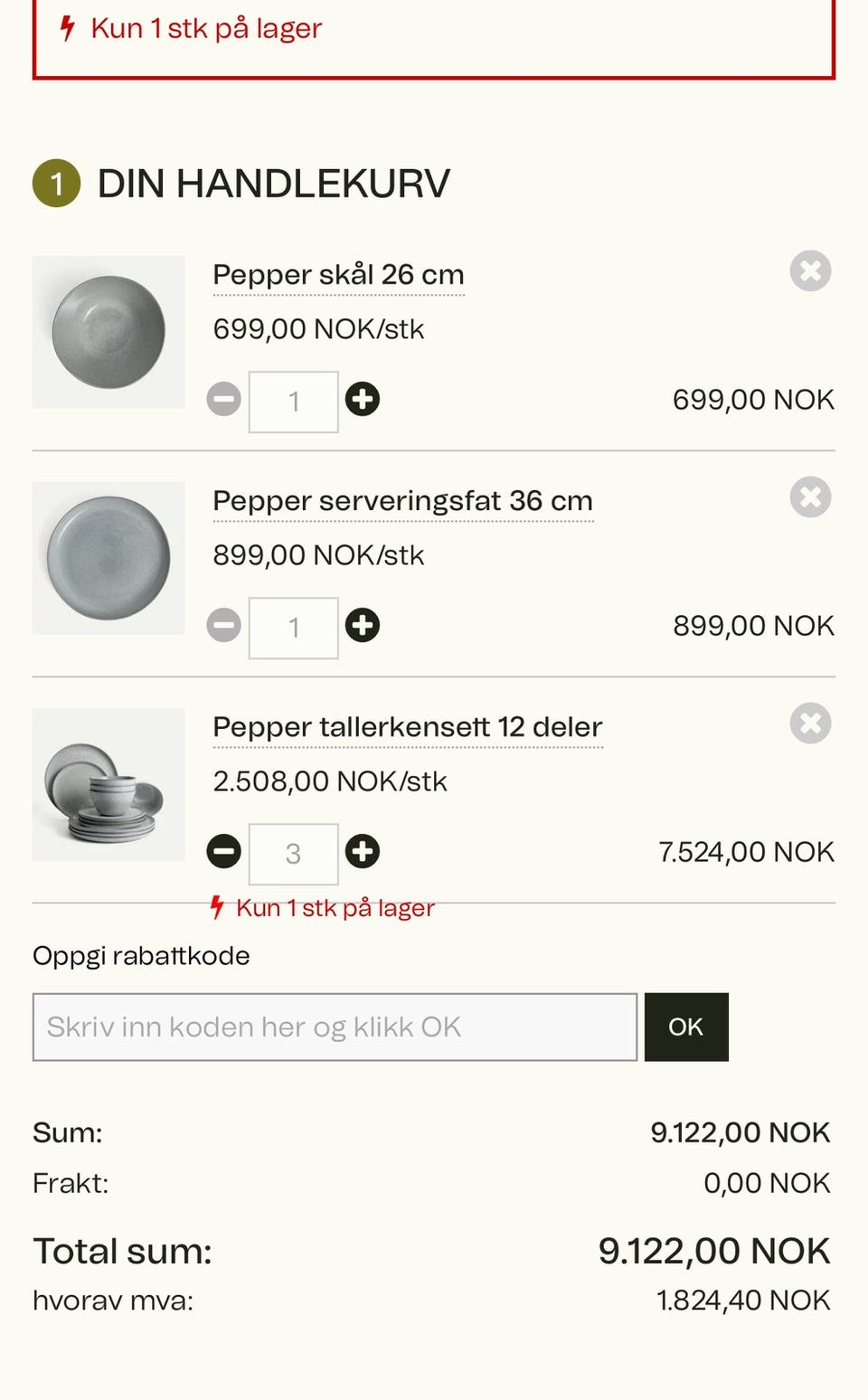Remove Pepper tallerkensett 12 deler from cart

point(810,723)
